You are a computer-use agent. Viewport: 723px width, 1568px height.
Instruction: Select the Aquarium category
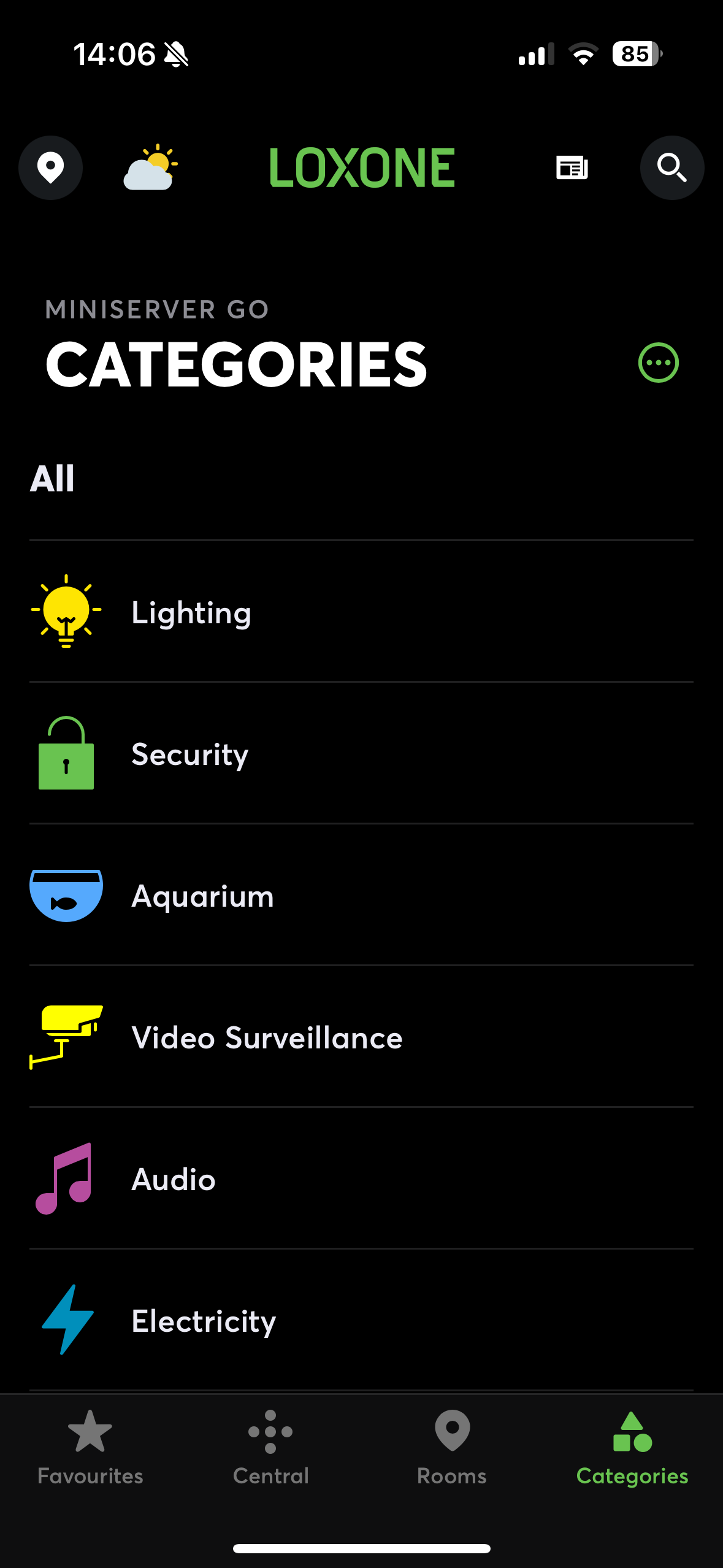point(202,896)
